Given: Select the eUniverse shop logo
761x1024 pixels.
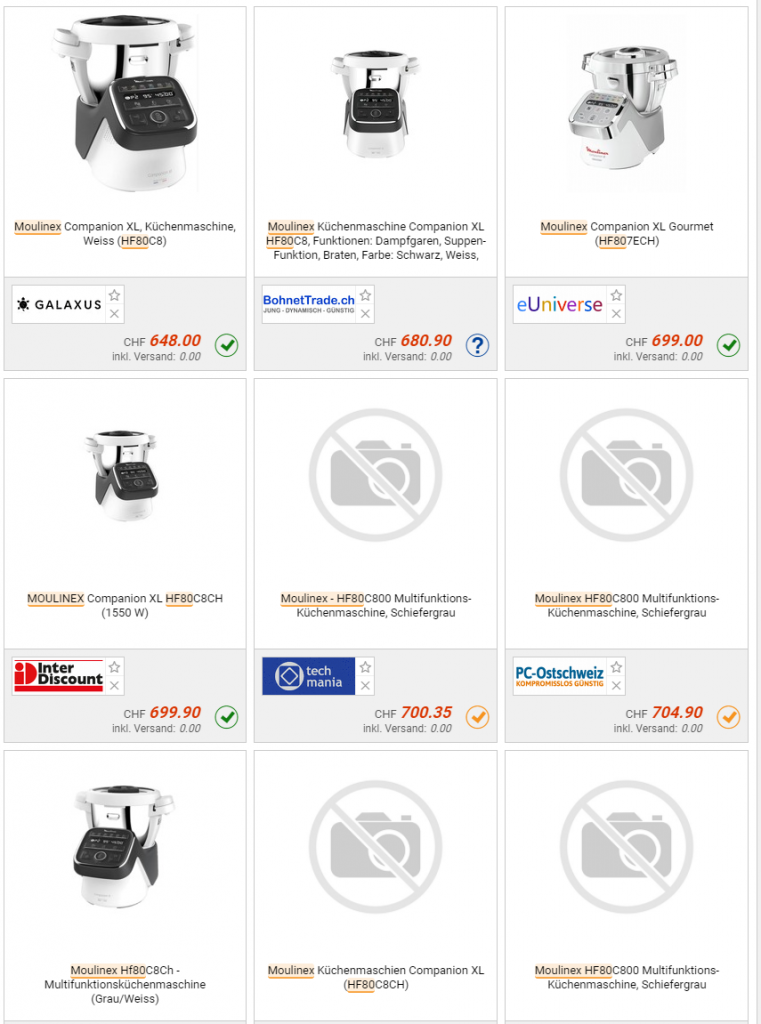Looking at the screenshot, I should coord(559,304).
